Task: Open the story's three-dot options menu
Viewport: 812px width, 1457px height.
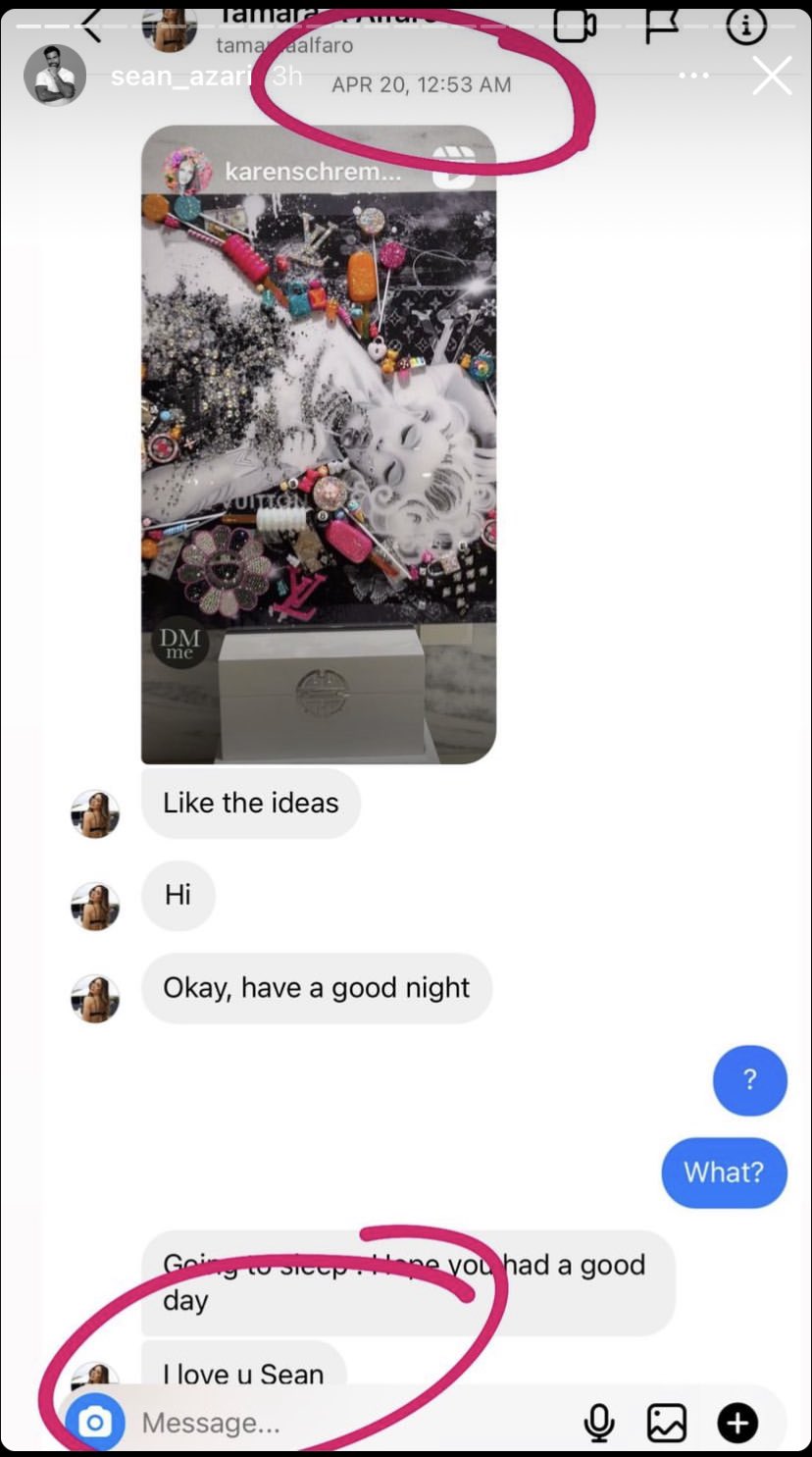Action: [x=693, y=76]
